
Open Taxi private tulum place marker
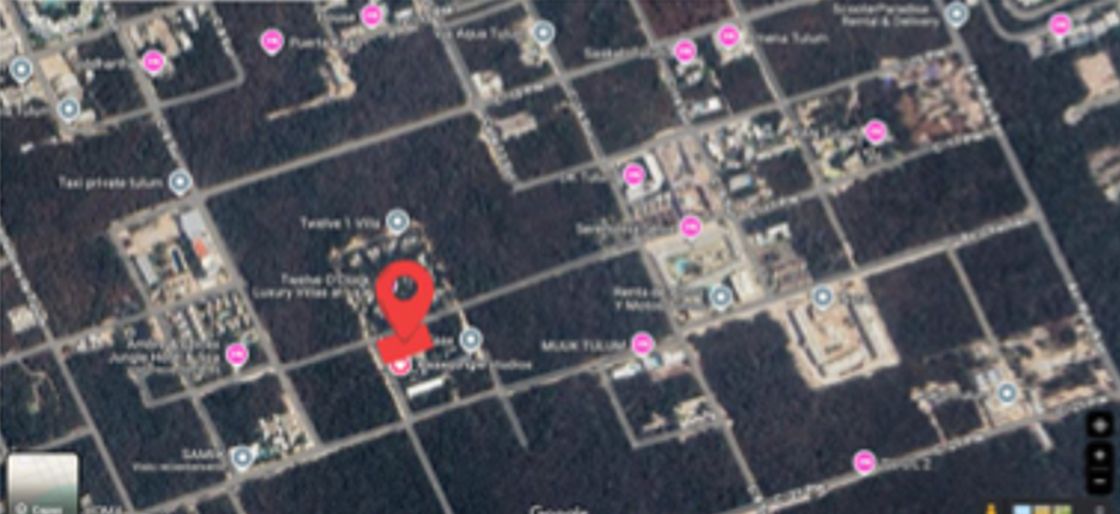(x=180, y=182)
